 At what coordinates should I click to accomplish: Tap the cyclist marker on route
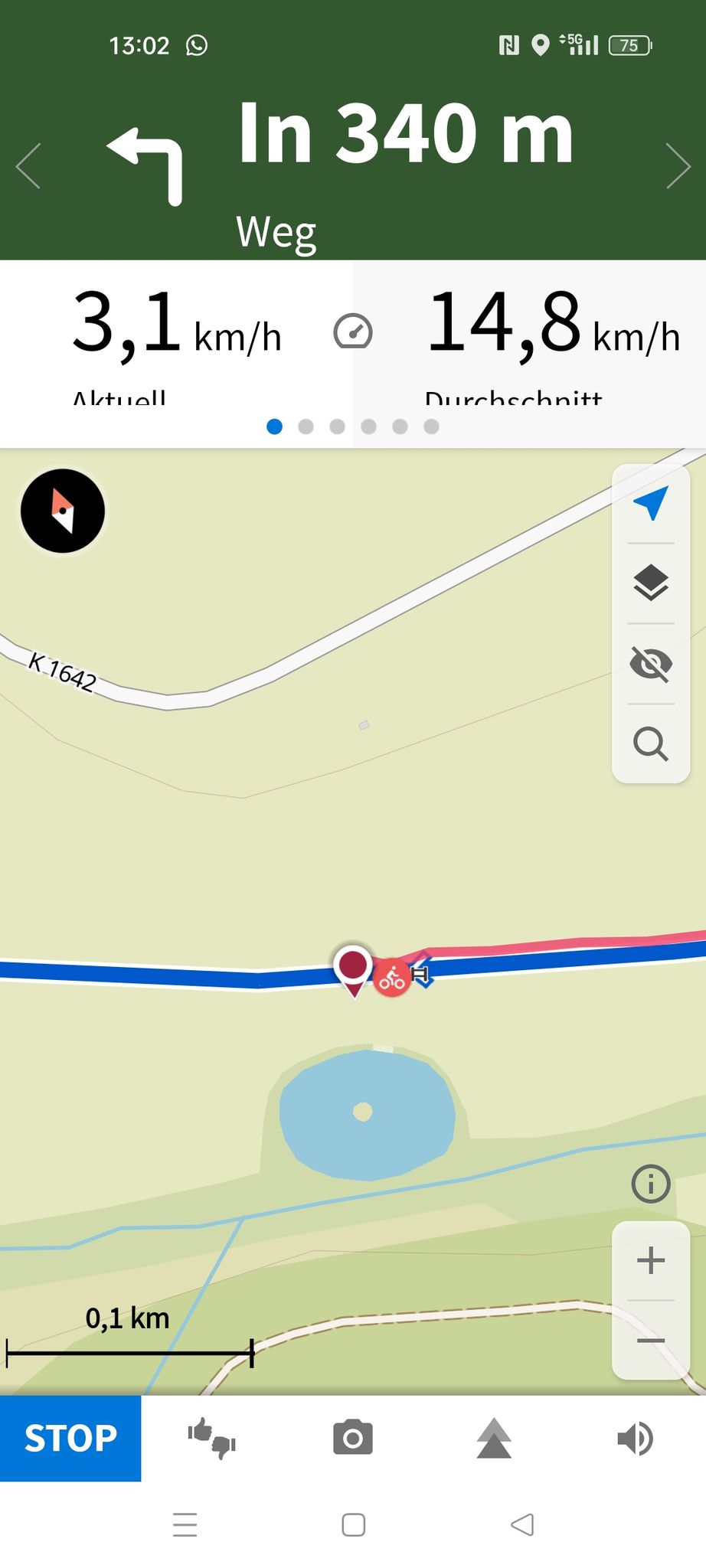[x=392, y=977]
